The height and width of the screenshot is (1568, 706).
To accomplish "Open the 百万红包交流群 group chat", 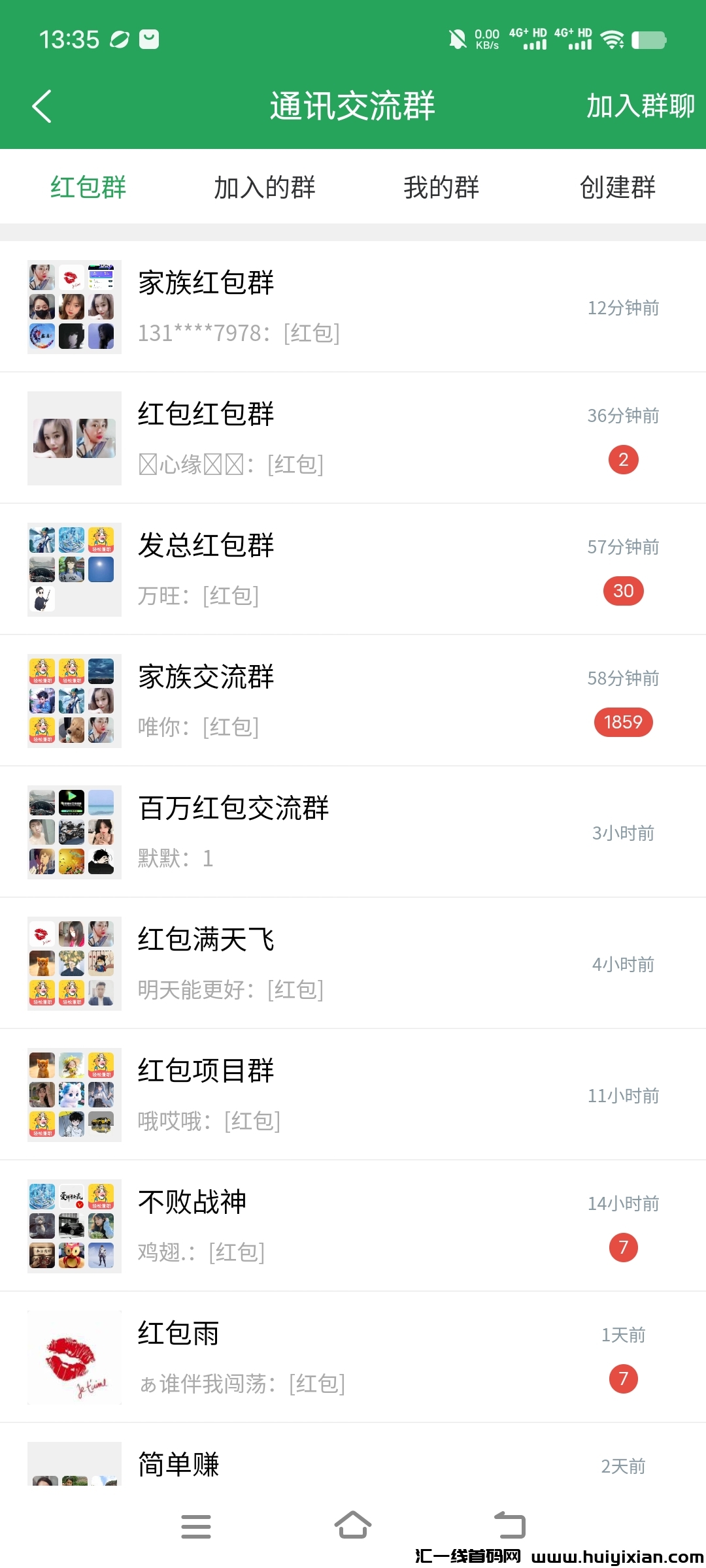I will pyautogui.click(x=353, y=832).
